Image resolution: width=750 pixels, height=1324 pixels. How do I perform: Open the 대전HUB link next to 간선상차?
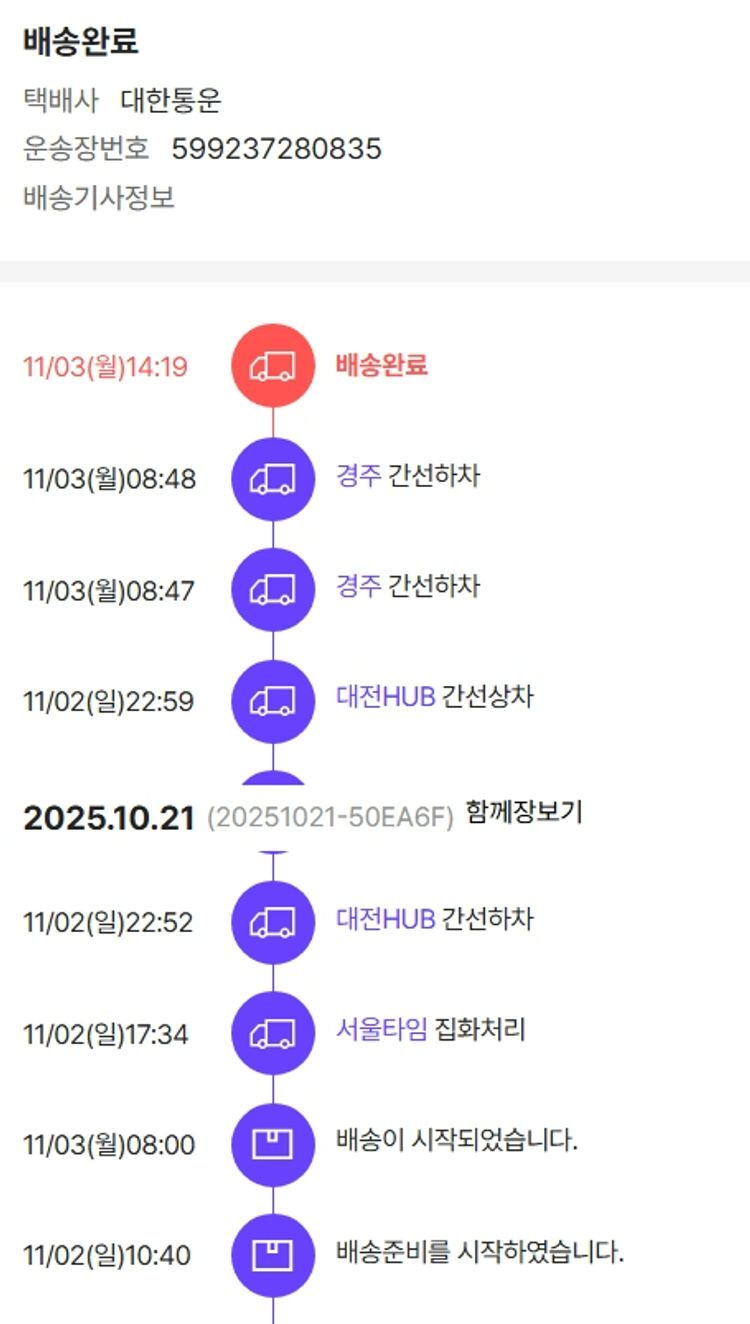coord(385,696)
